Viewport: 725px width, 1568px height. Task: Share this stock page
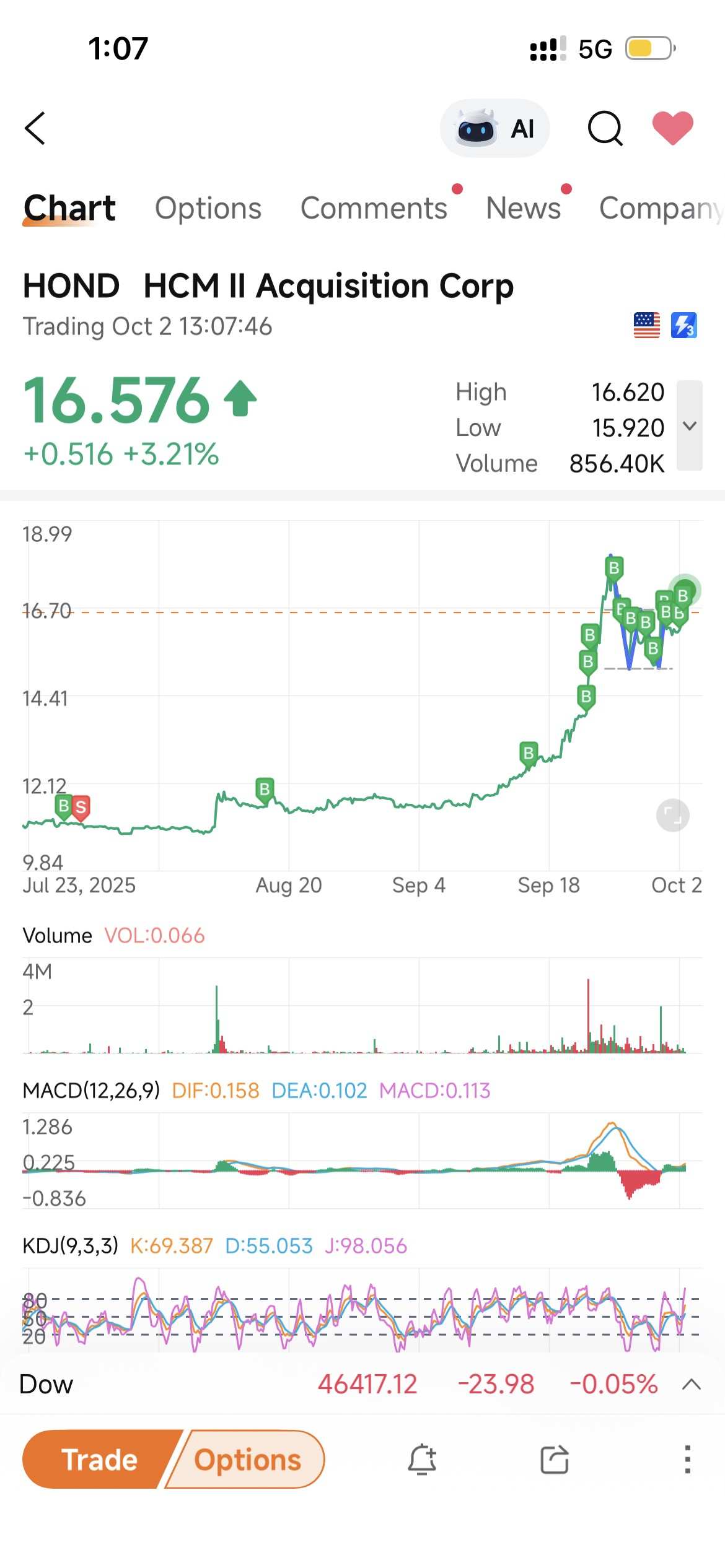tap(554, 1460)
